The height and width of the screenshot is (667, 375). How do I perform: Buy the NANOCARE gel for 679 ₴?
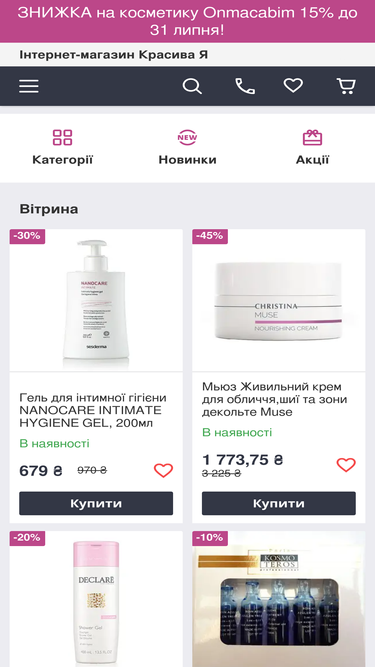tap(96, 503)
